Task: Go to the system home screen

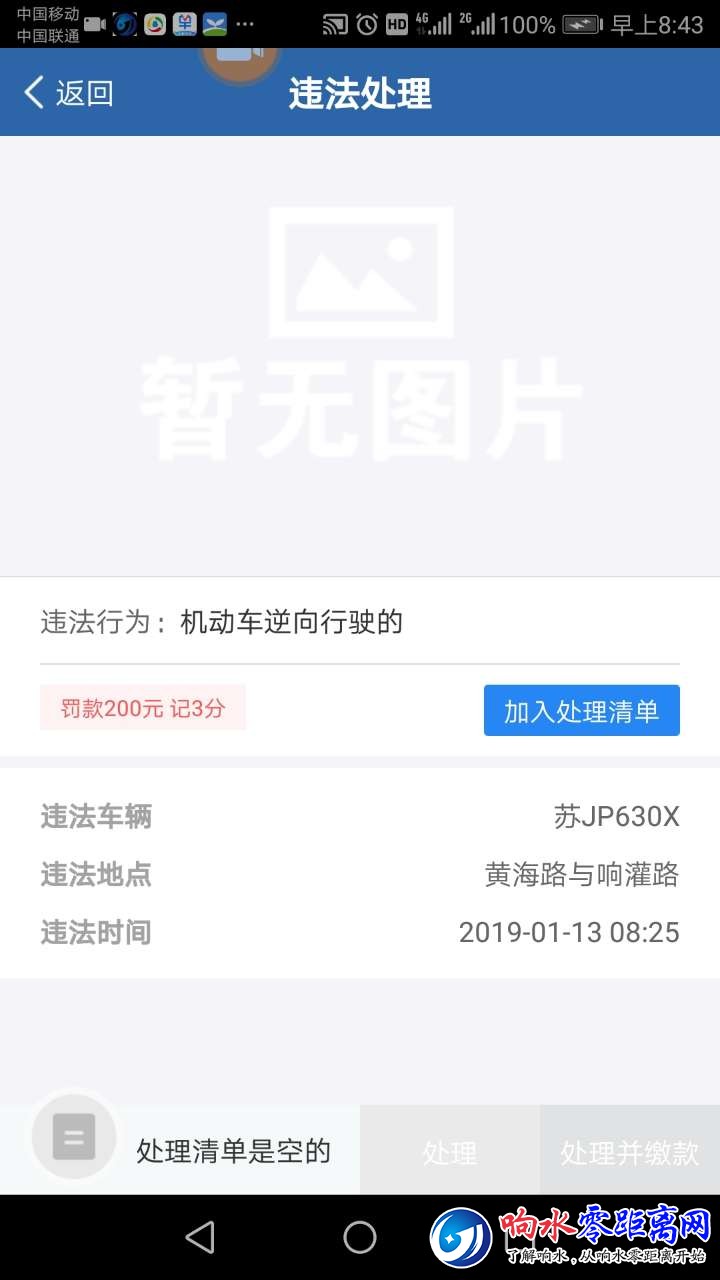Action: pos(360,1237)
